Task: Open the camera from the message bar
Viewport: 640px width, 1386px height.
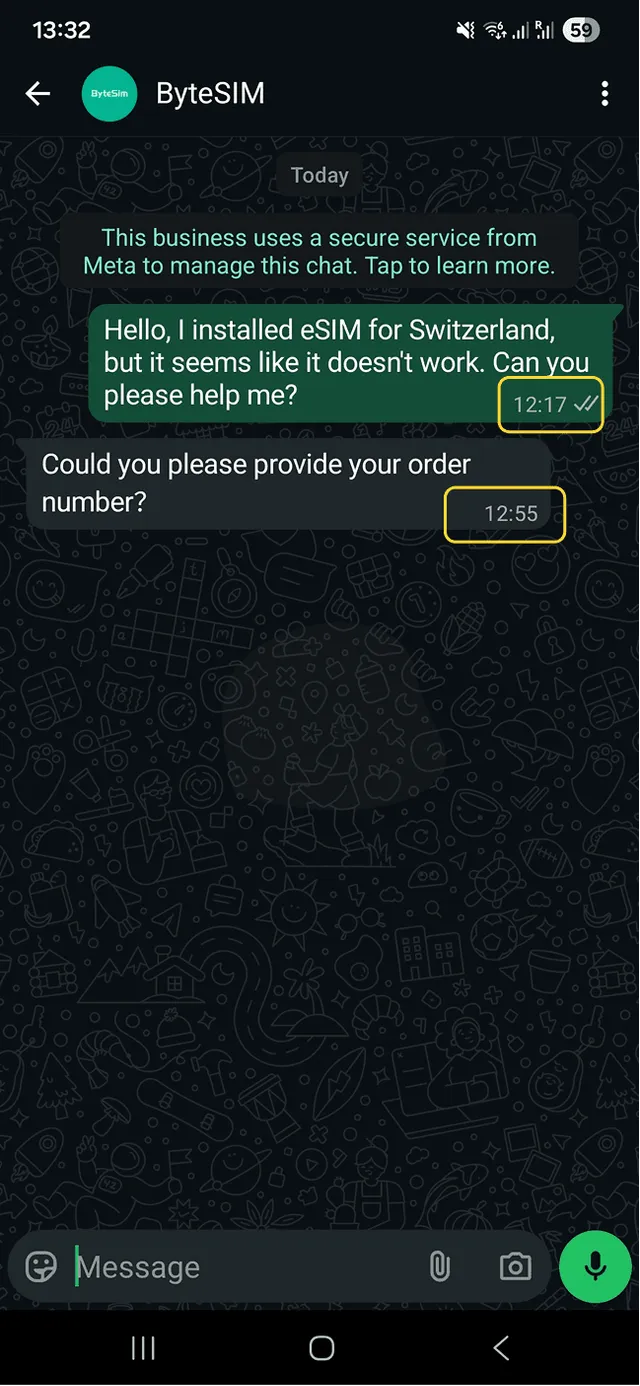Action: (x=515, y=1267)
